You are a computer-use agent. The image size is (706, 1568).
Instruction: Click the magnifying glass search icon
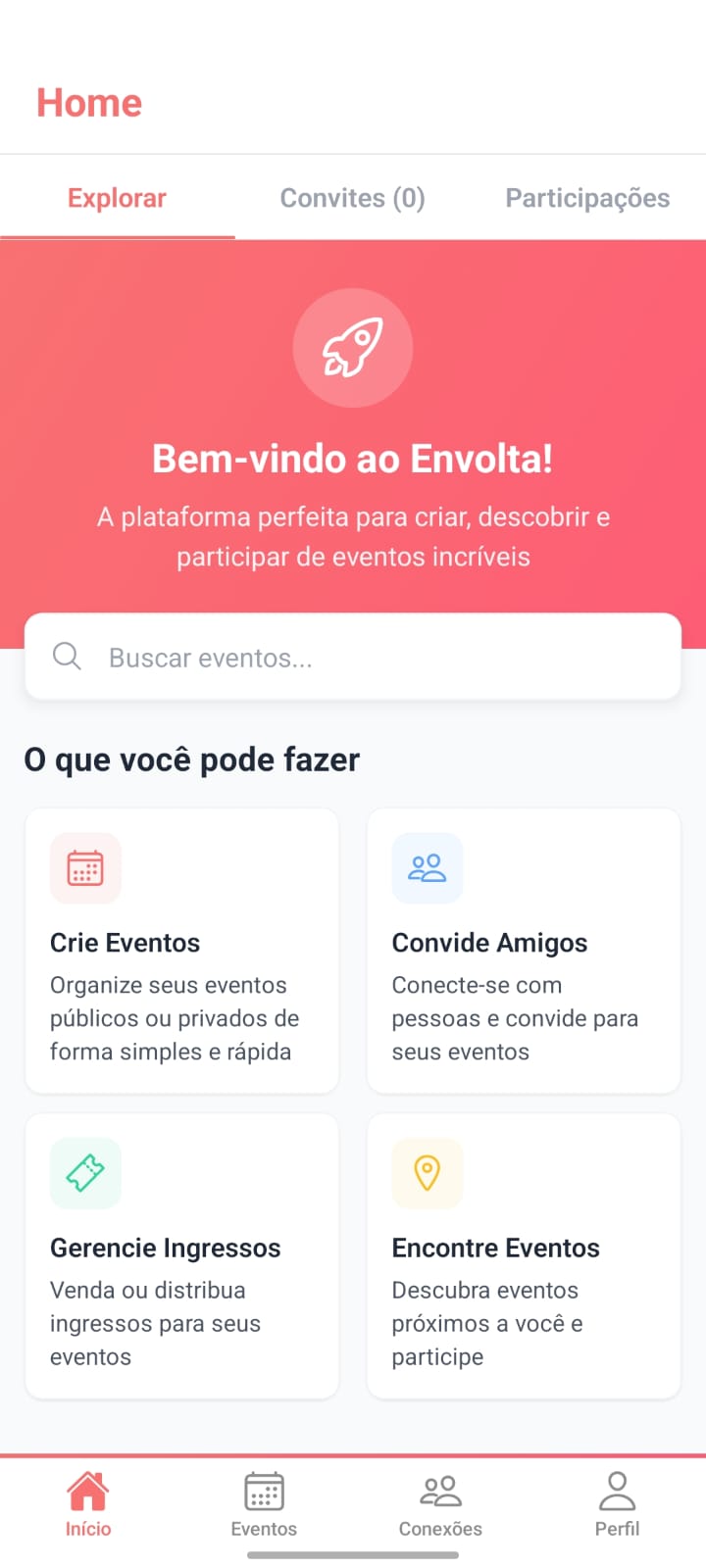(x=66, y=657)
